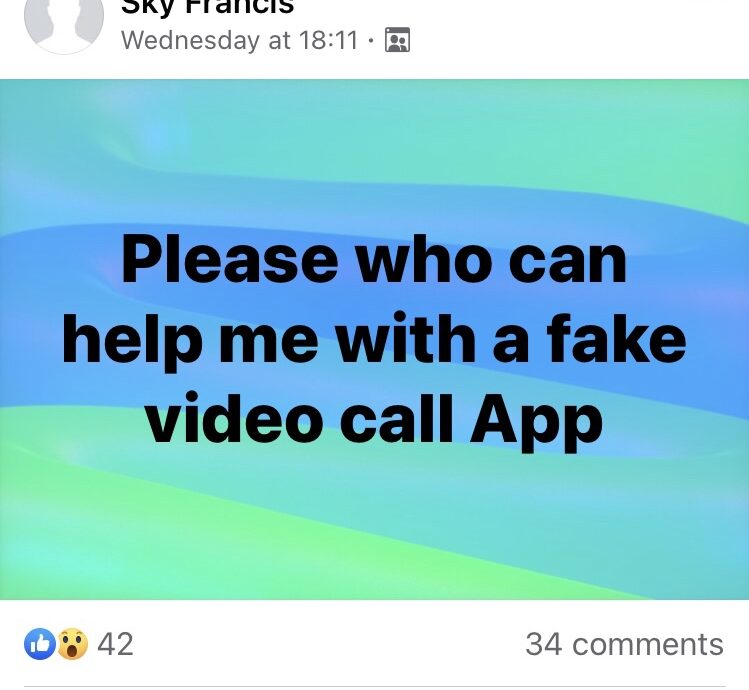Open Sky Francis's profile picture

(63, 20)
